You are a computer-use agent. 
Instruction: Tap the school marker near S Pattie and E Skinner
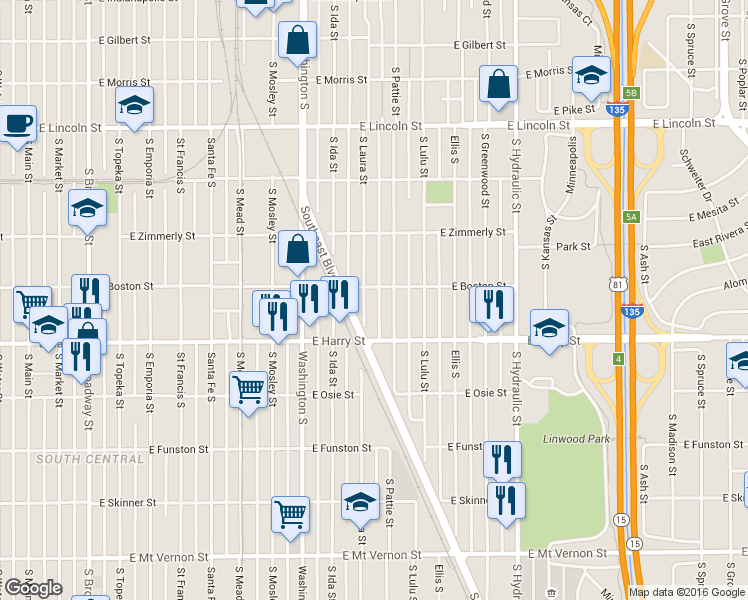pyautogui.click(x=360, y=502)
